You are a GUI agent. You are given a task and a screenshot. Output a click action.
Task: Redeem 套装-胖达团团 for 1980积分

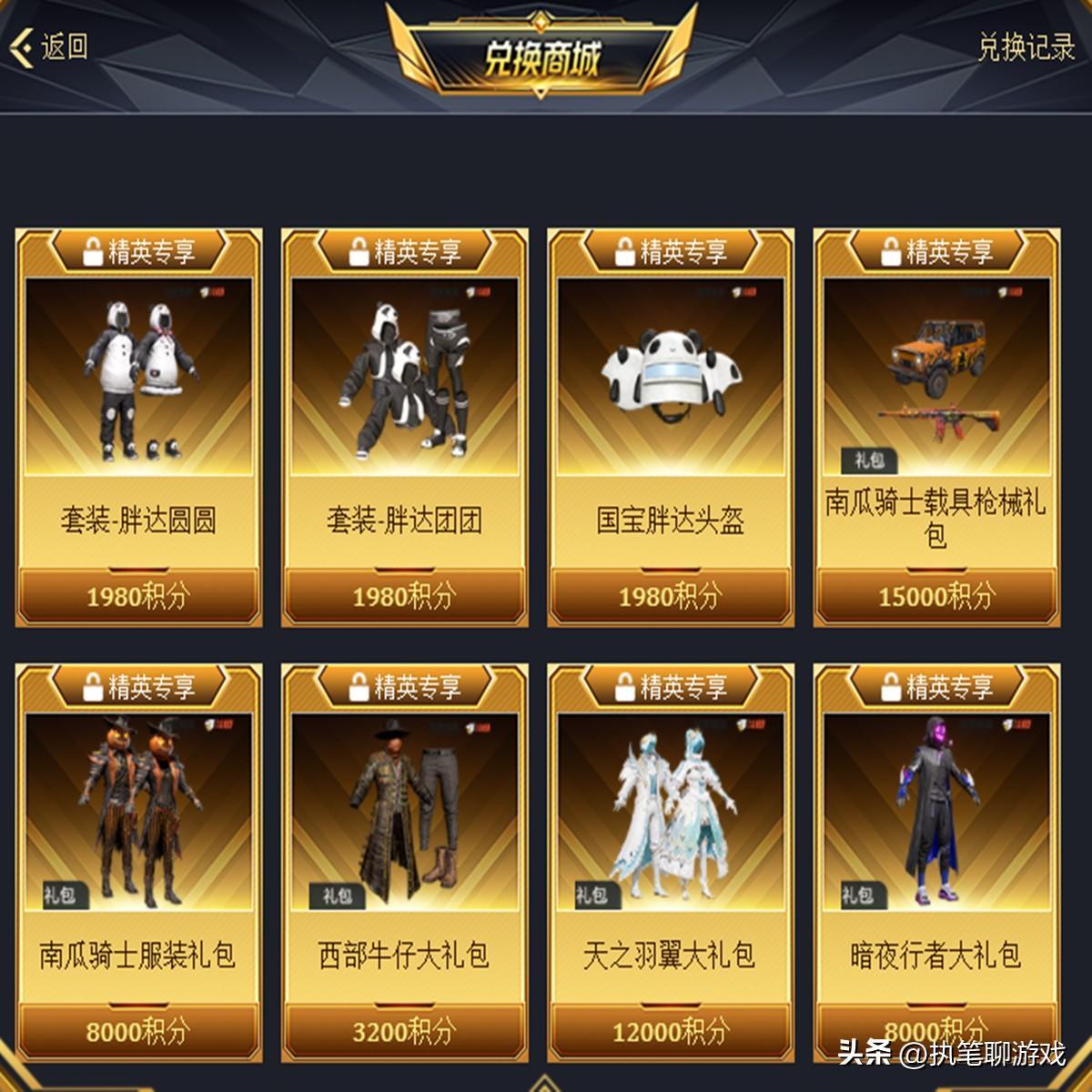pyautogui.click(x=404, y=596)
